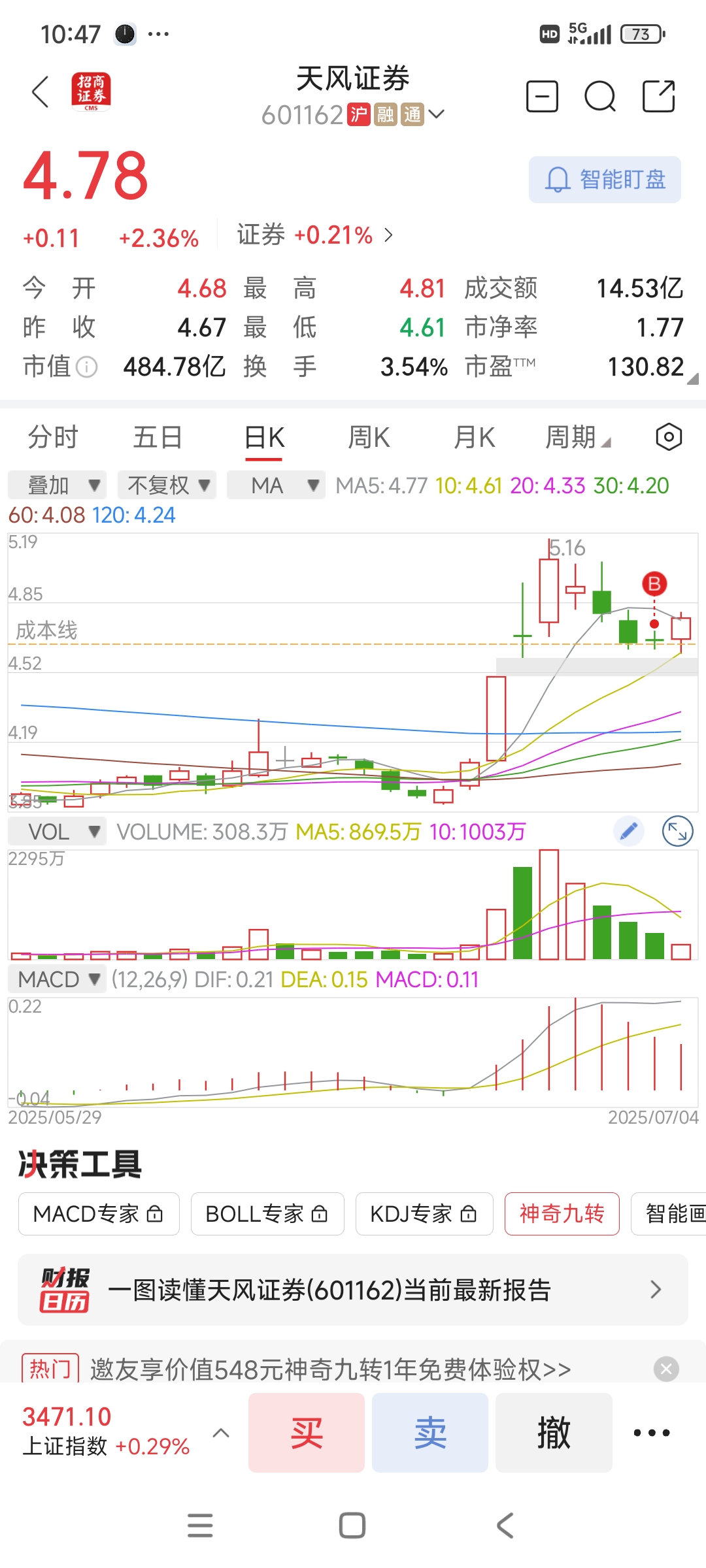Open the search magnifier icon

(599, 97)
